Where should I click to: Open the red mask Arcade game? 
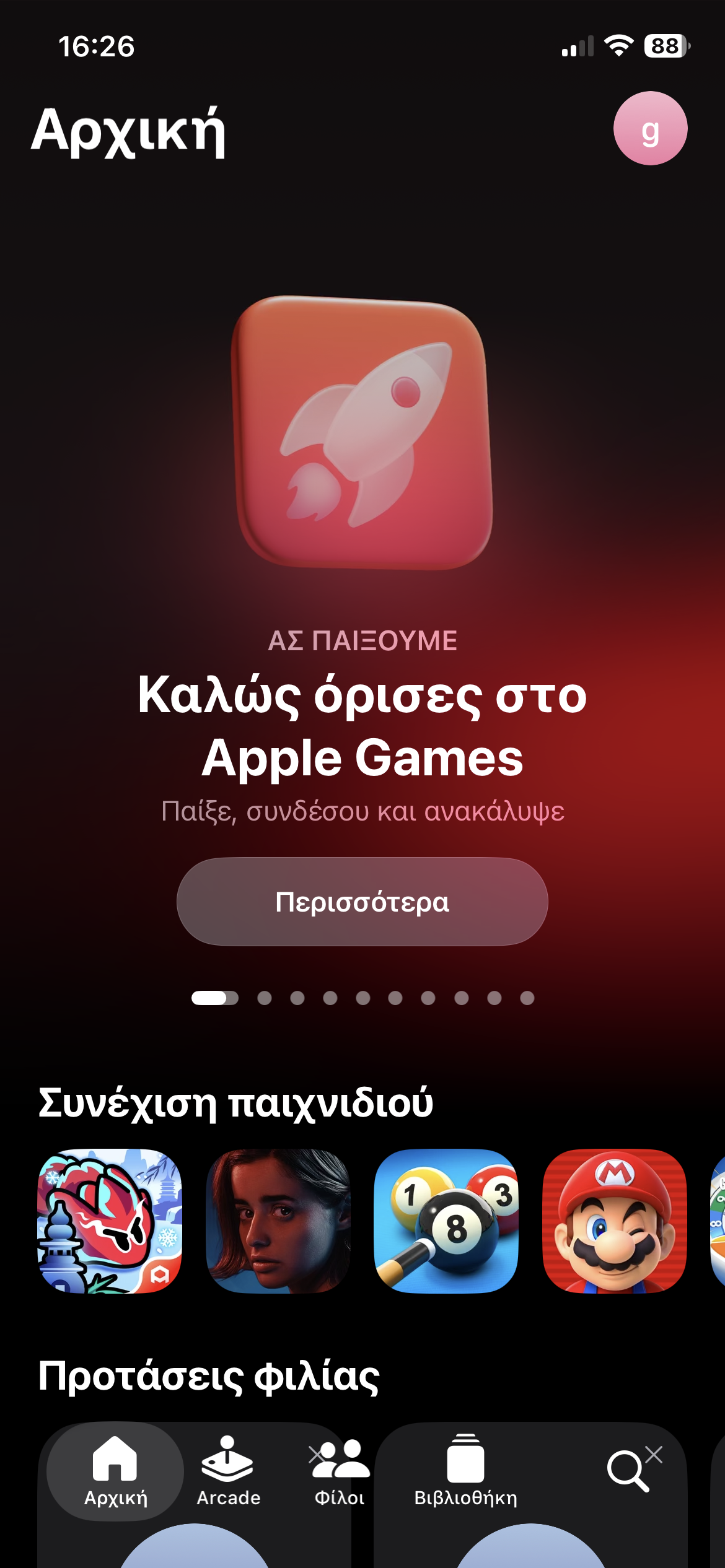110,1221
